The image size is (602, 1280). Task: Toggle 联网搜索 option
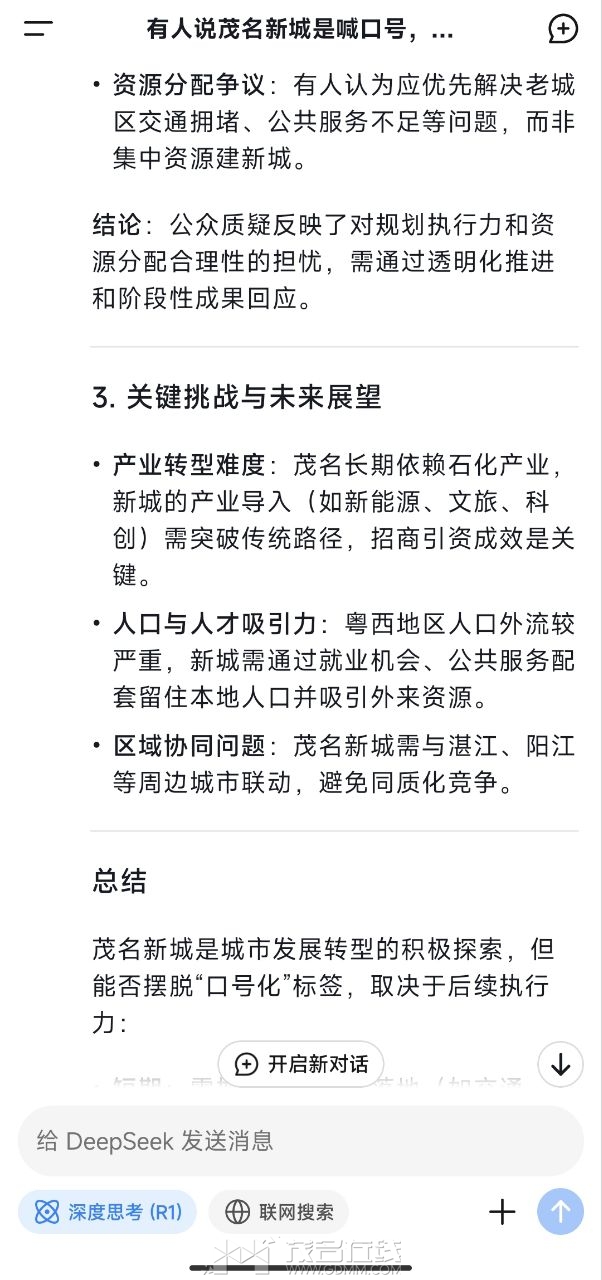tap(279, 1212)
